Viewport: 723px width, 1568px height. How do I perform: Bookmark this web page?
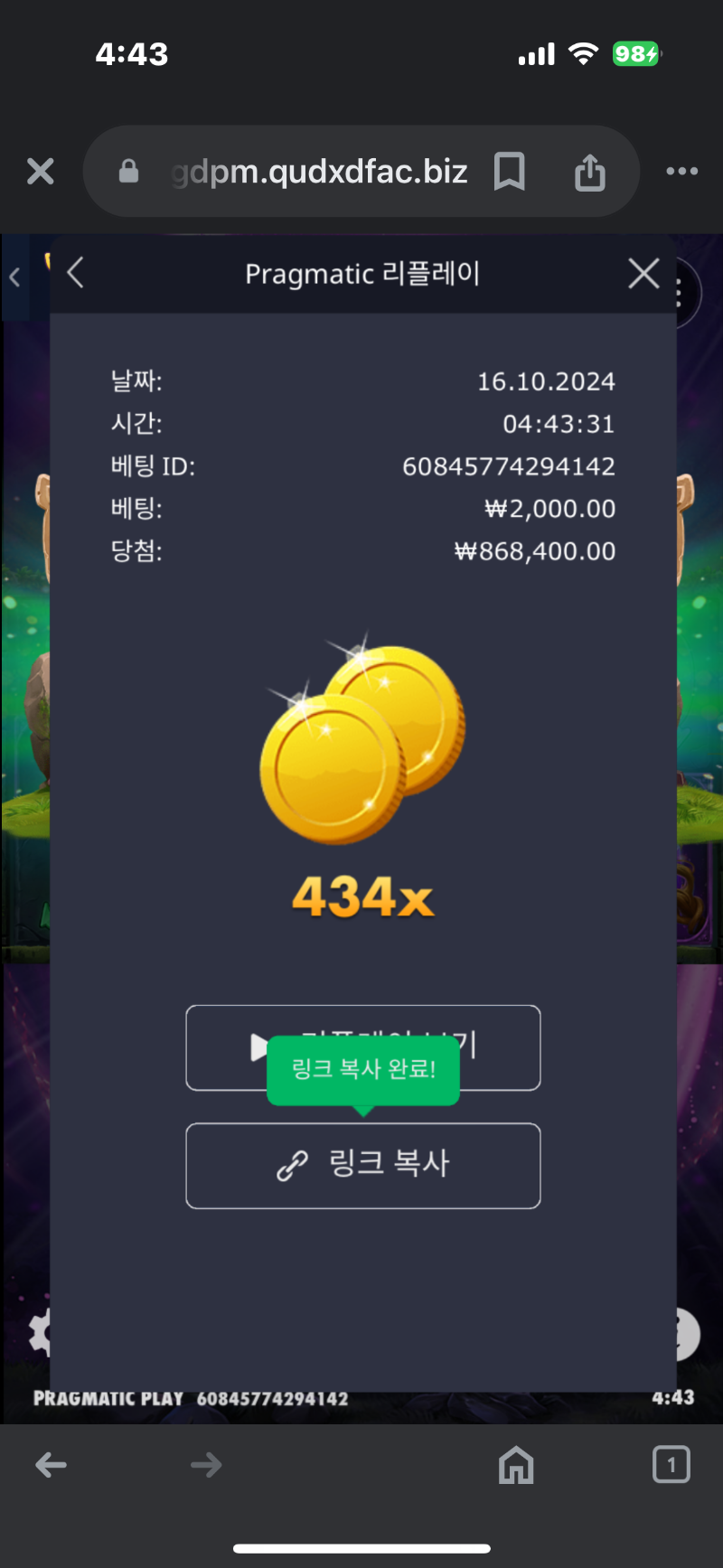coord(510,171)
